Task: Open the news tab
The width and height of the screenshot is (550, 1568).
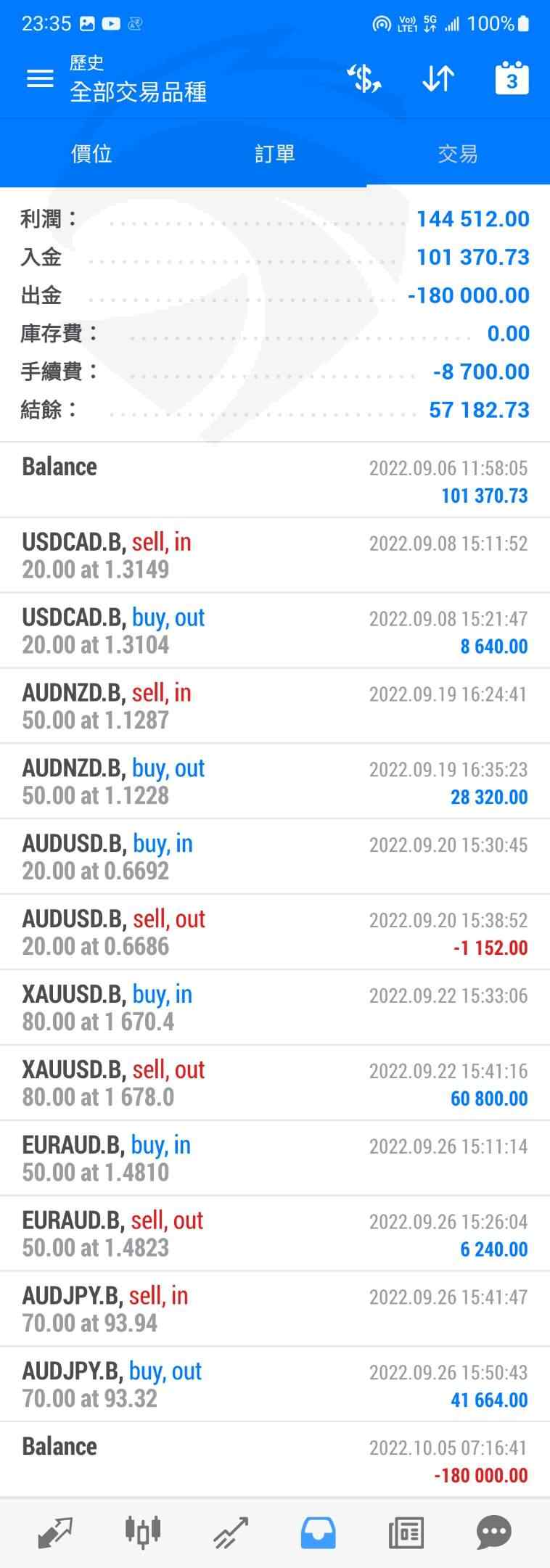Action: click(406, 1532)
